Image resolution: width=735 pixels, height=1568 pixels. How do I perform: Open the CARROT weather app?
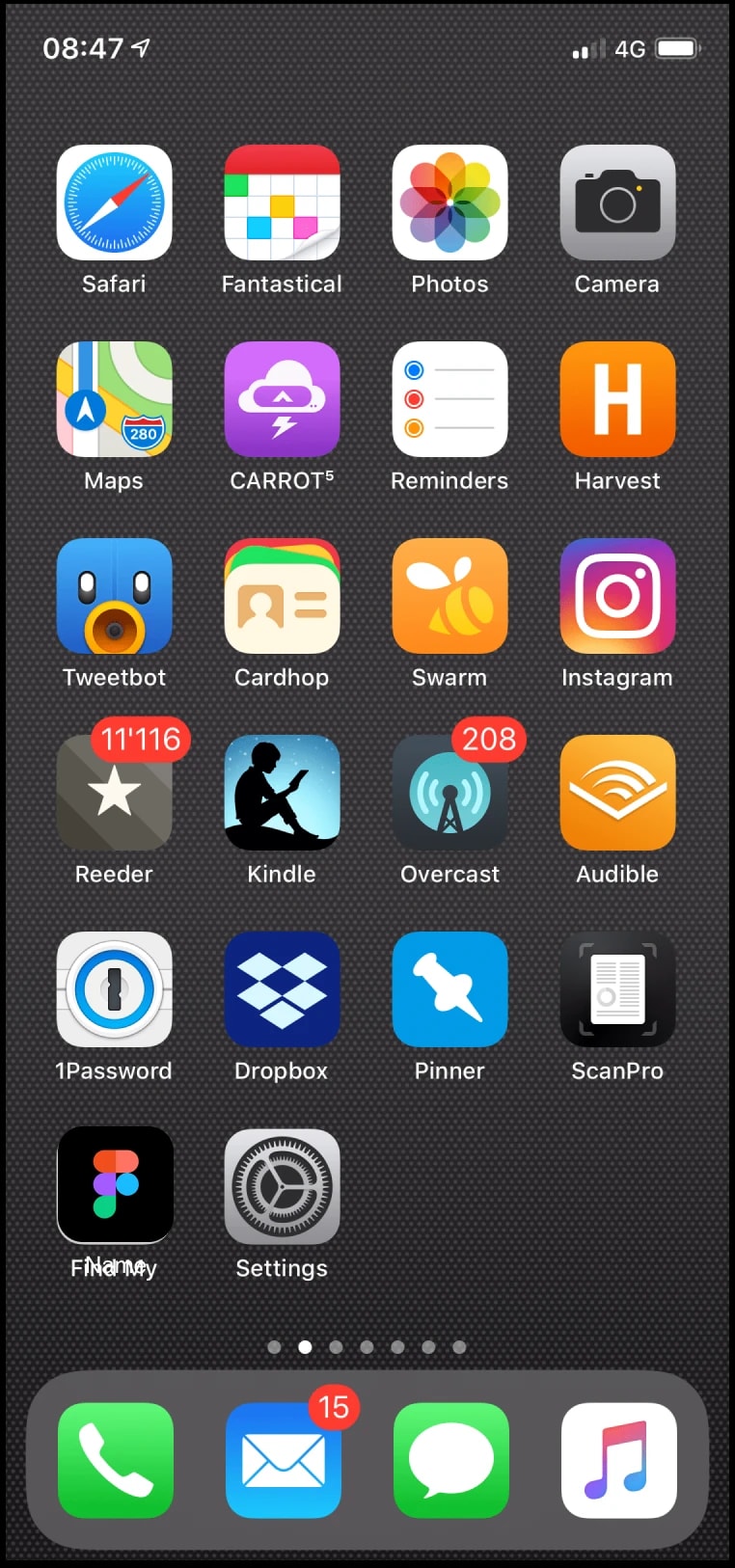(282, 399)
